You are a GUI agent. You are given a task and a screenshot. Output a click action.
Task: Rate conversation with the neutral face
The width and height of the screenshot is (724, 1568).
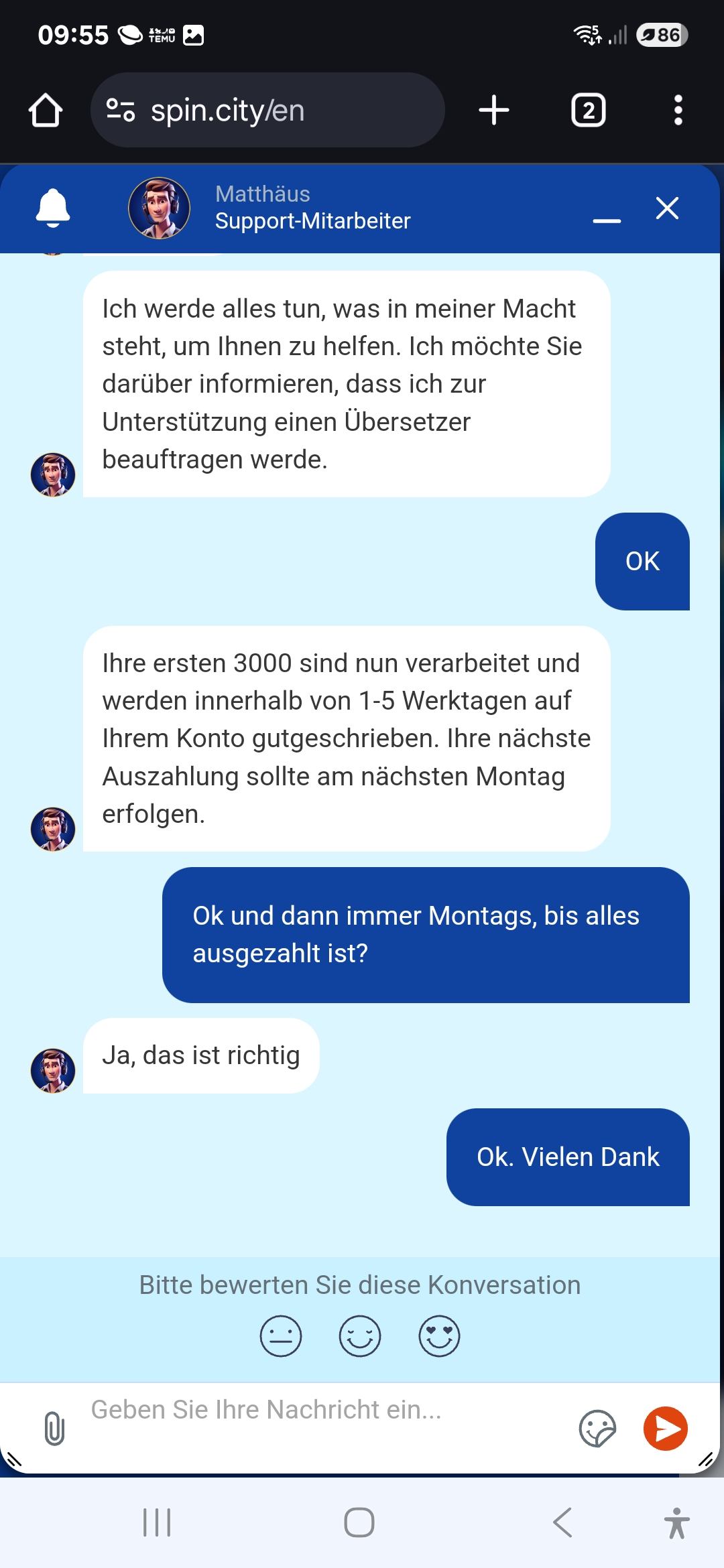281,1336
